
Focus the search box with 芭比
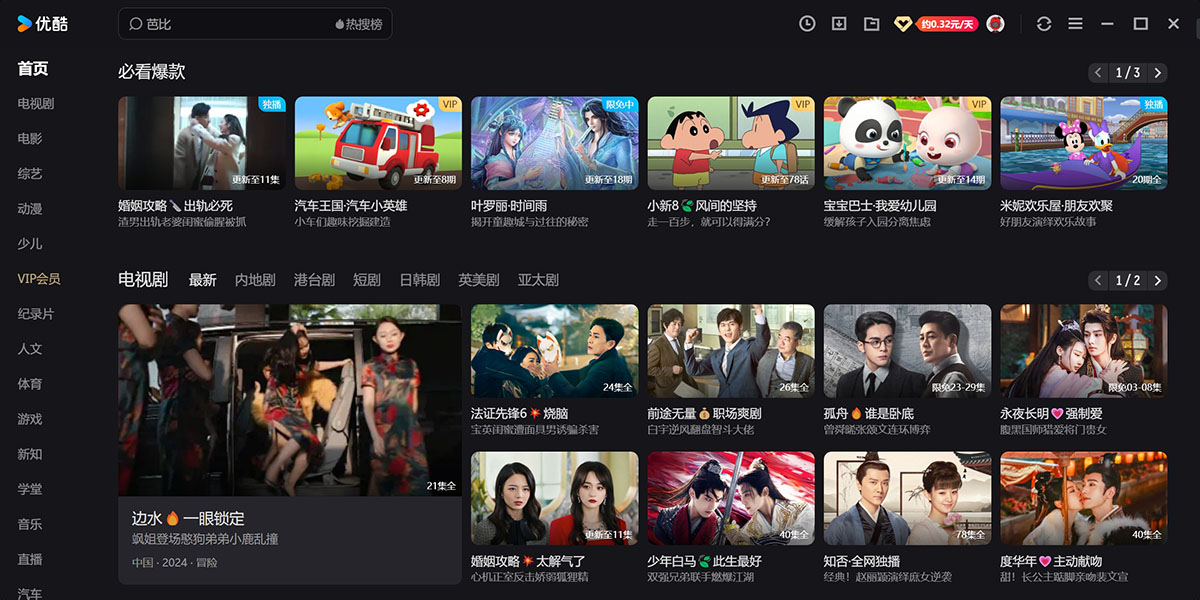[x=230, y=24]
